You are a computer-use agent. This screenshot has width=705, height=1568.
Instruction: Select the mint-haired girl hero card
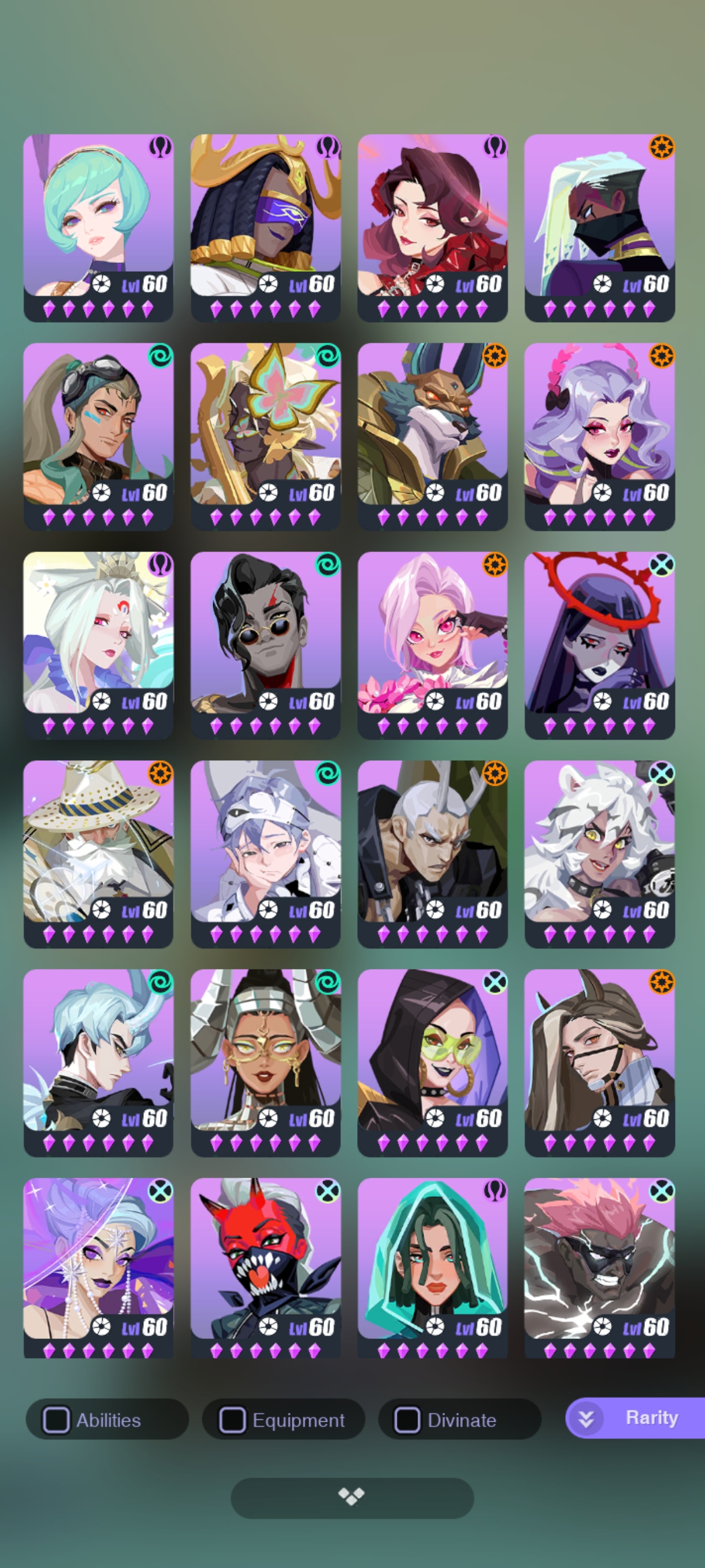99,228
